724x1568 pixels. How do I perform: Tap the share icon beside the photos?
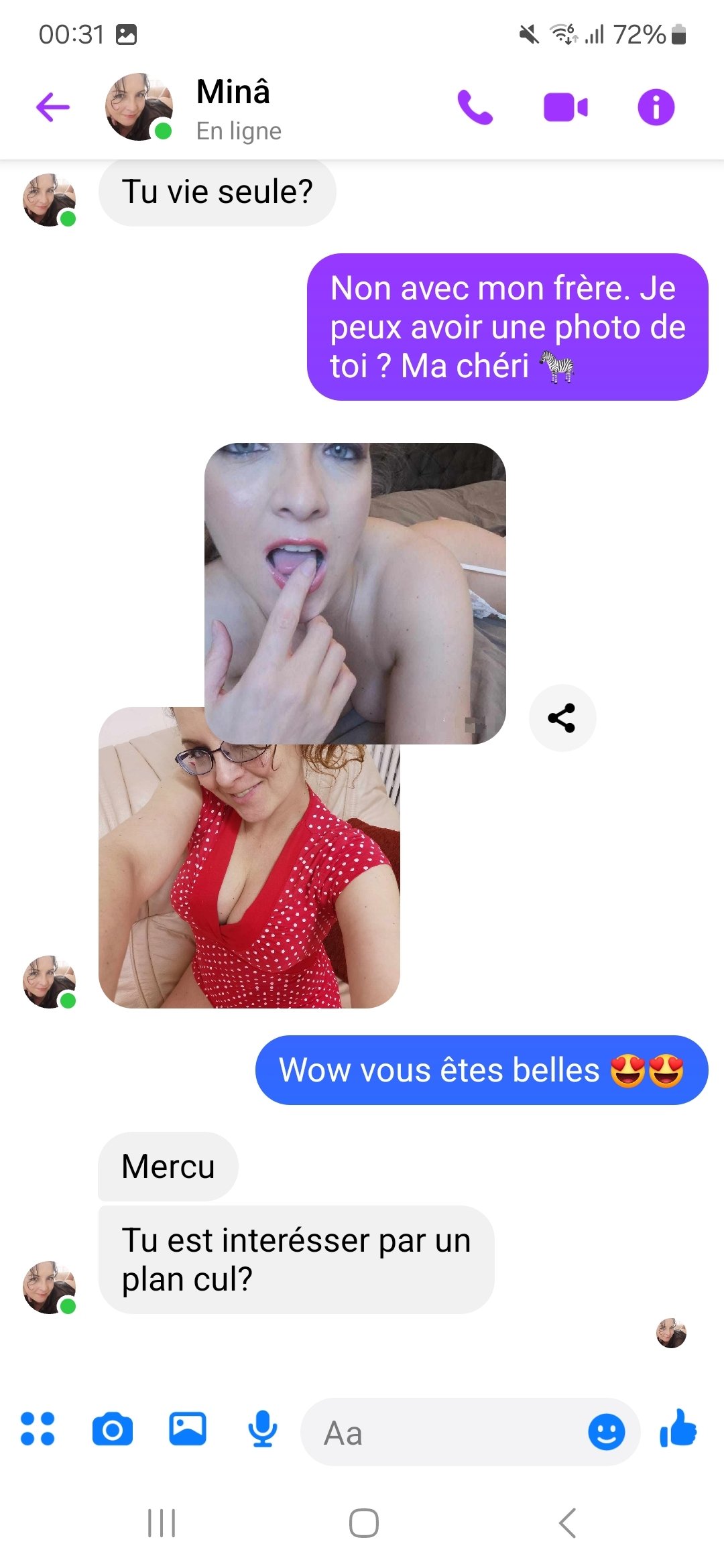[x=562, y=718]
